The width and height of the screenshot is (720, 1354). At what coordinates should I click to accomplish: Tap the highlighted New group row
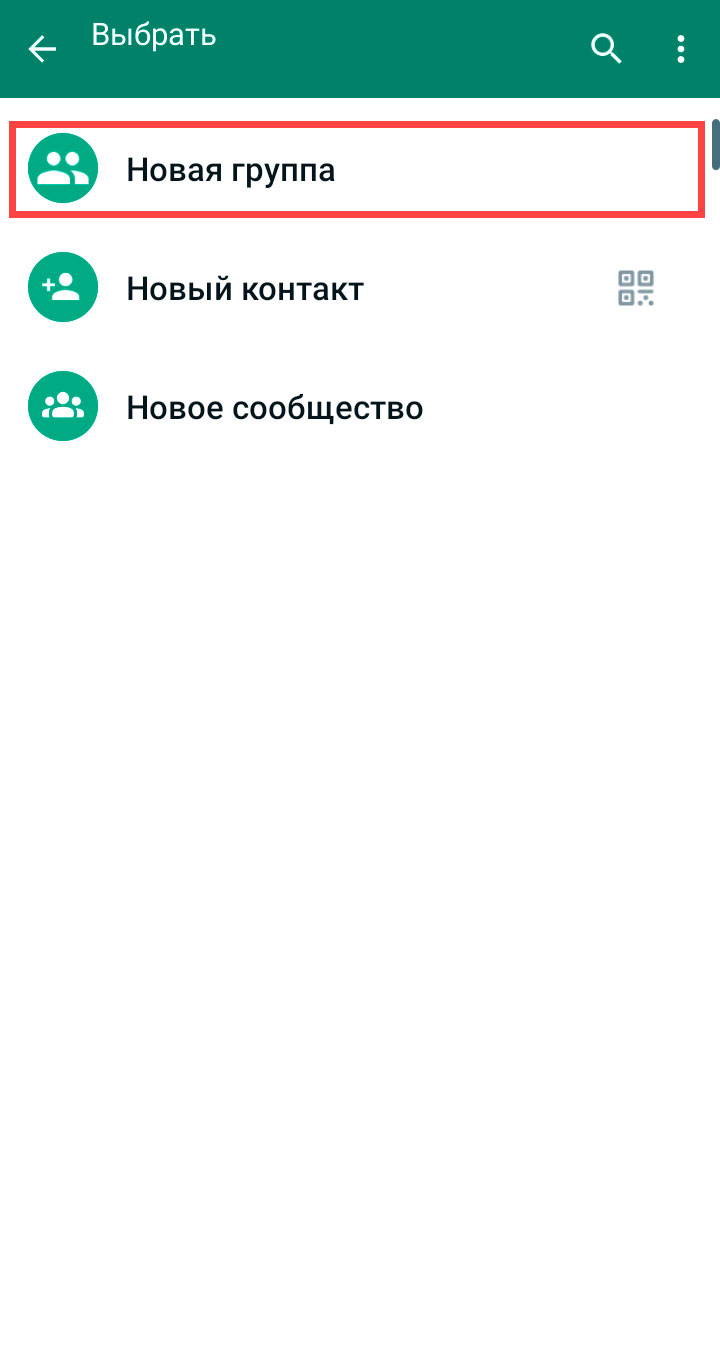355,168
